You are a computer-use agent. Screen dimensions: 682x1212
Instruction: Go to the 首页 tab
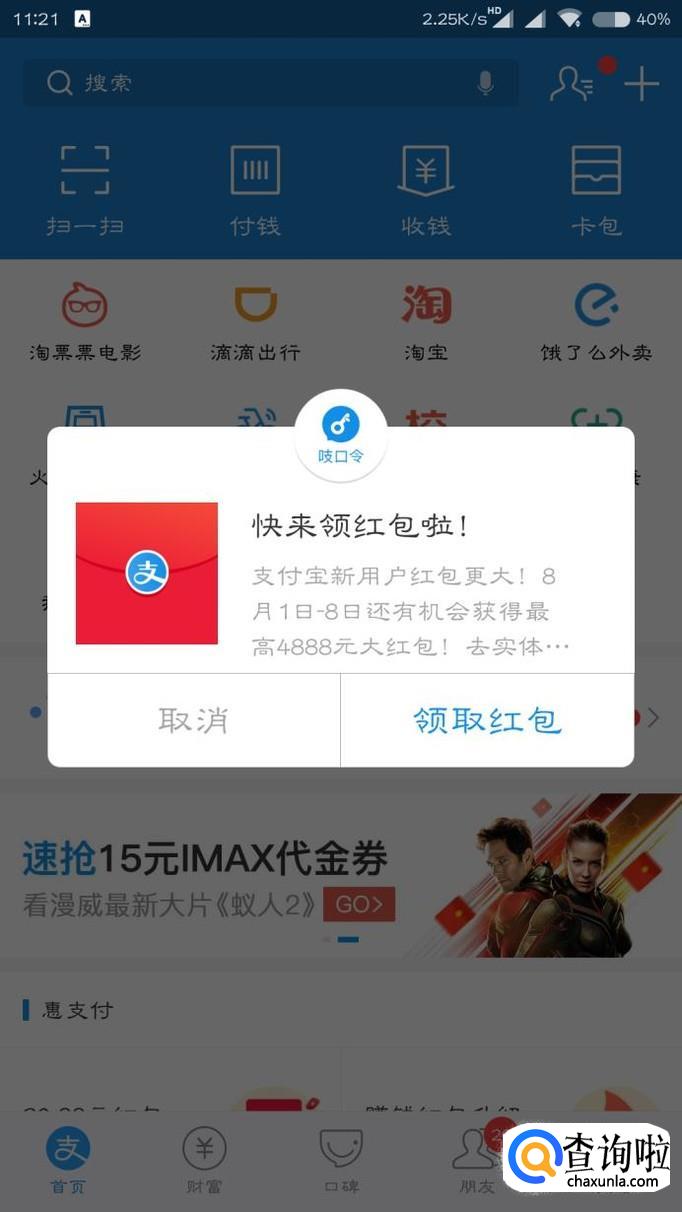pos(68,1160)
